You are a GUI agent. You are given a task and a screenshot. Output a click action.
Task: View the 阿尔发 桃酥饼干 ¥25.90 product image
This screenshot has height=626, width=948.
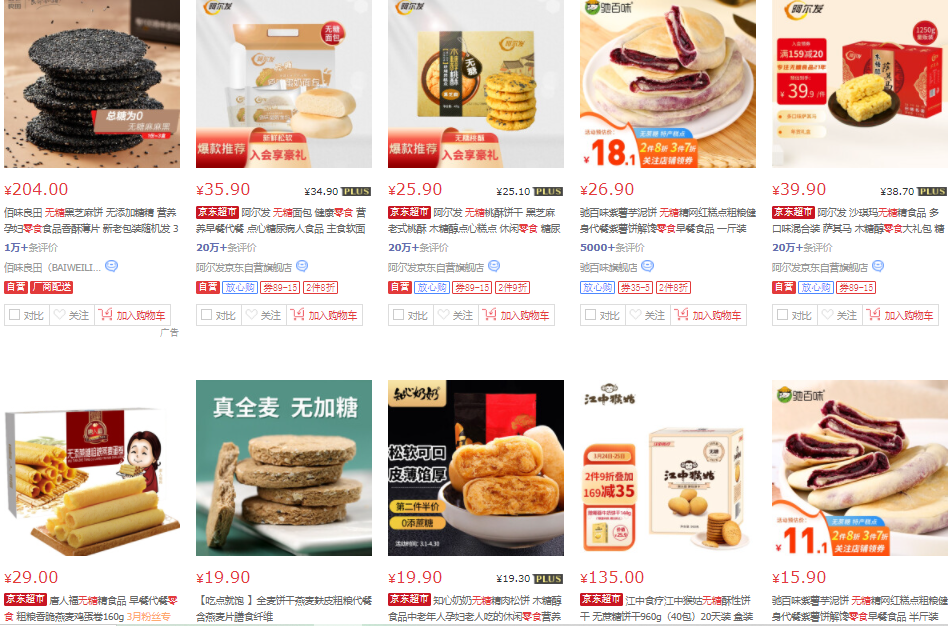[x=476, y=84]
